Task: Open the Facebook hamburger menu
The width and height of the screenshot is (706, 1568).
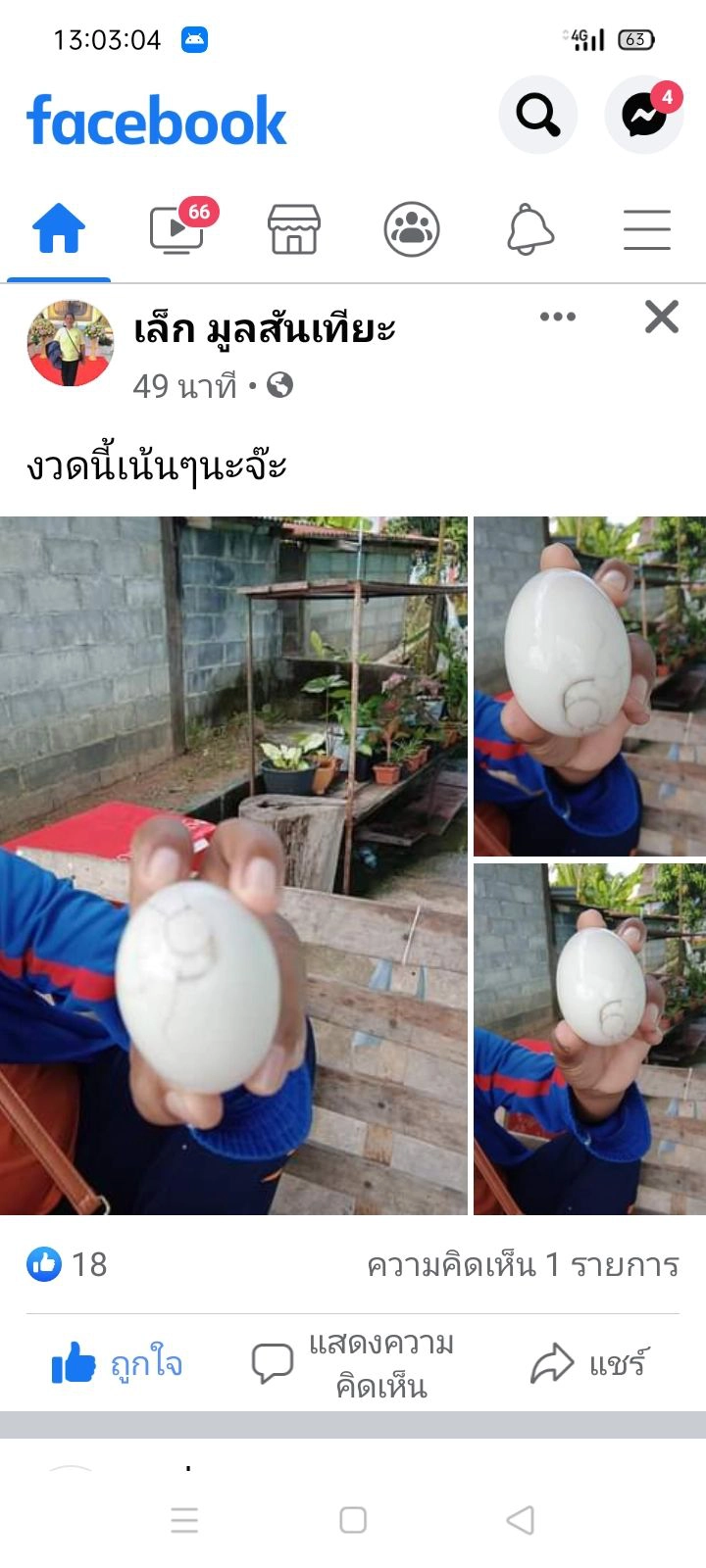Action: 645,227
